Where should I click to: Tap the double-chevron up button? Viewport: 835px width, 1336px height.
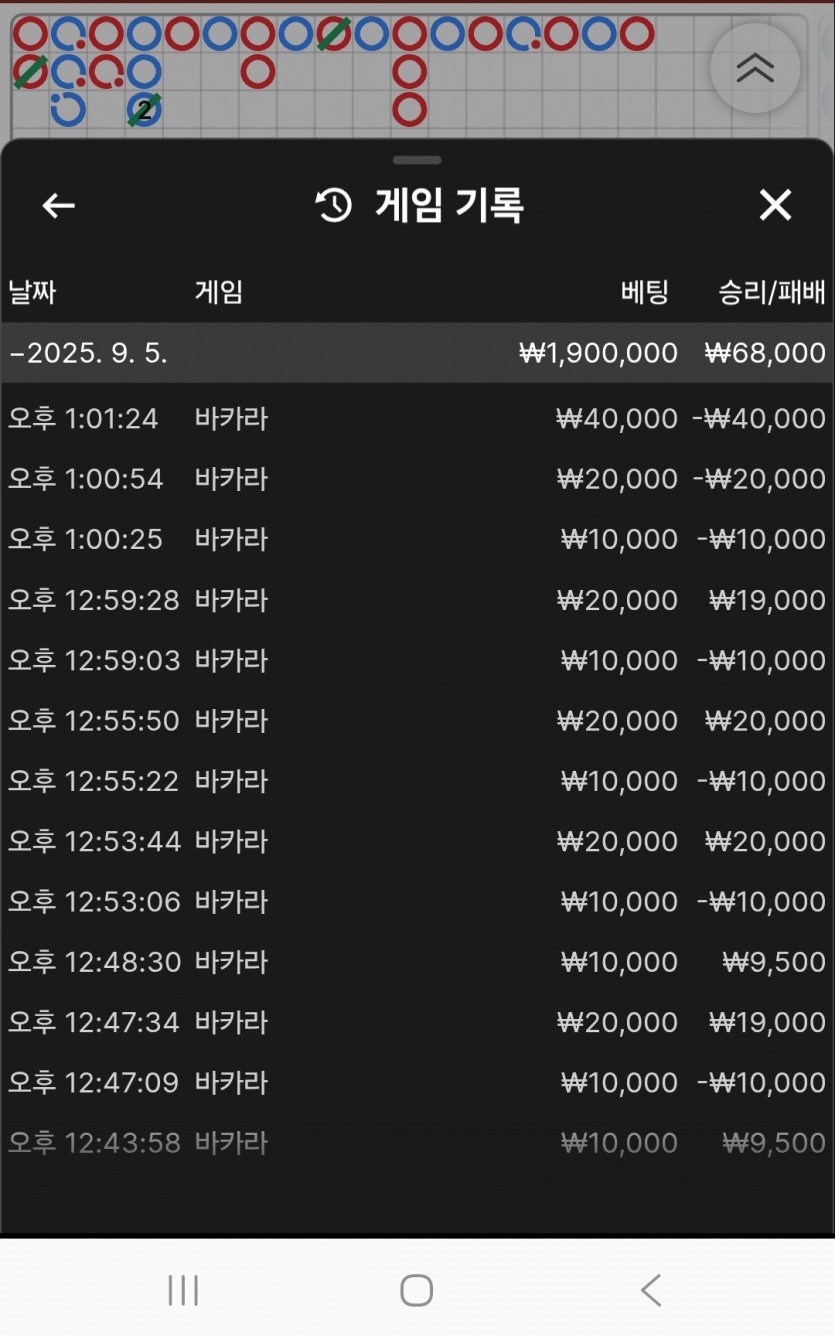pos(755,68)
